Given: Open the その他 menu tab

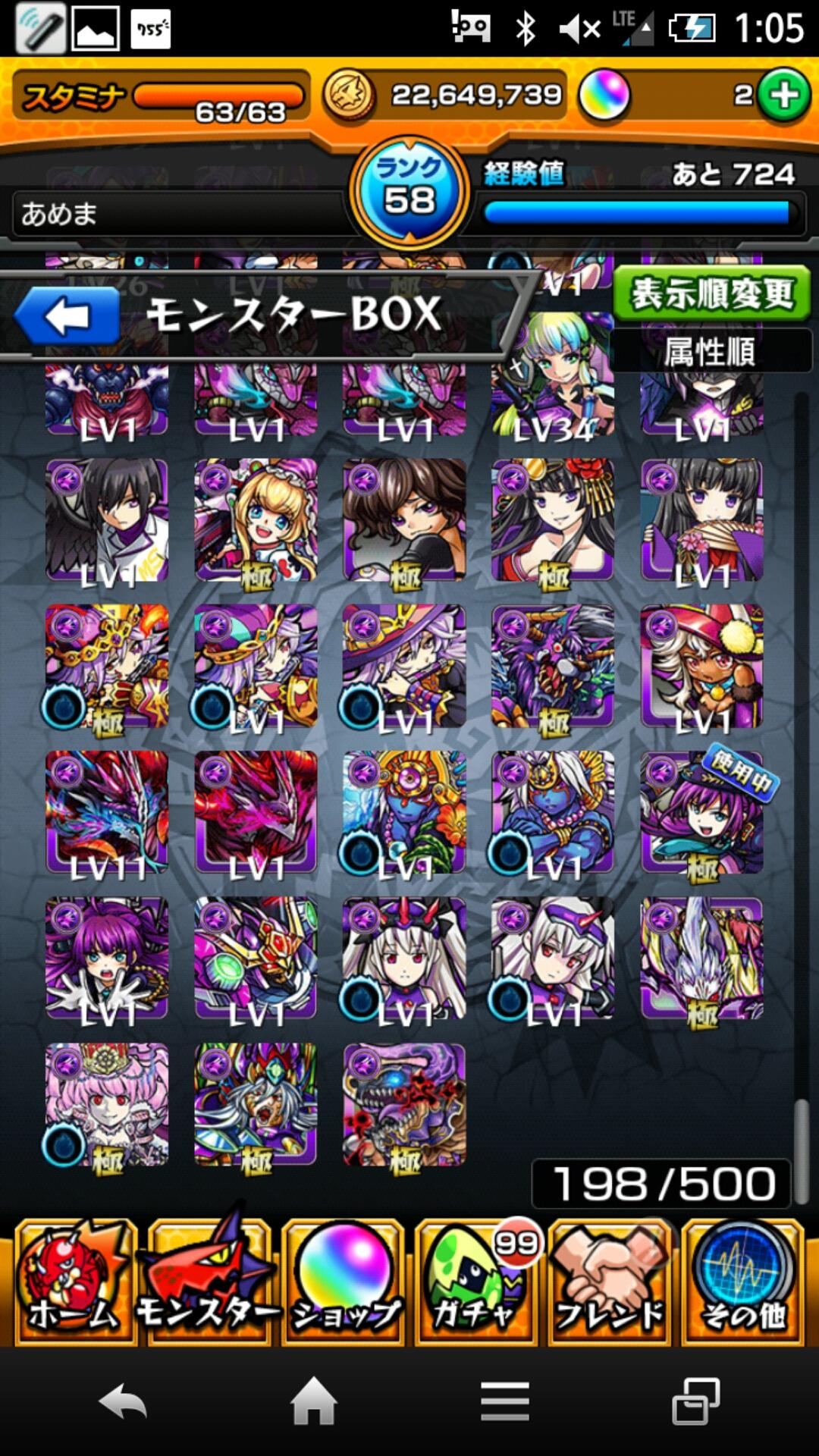Looking at the screenshot, I should tap(743, 1283).
